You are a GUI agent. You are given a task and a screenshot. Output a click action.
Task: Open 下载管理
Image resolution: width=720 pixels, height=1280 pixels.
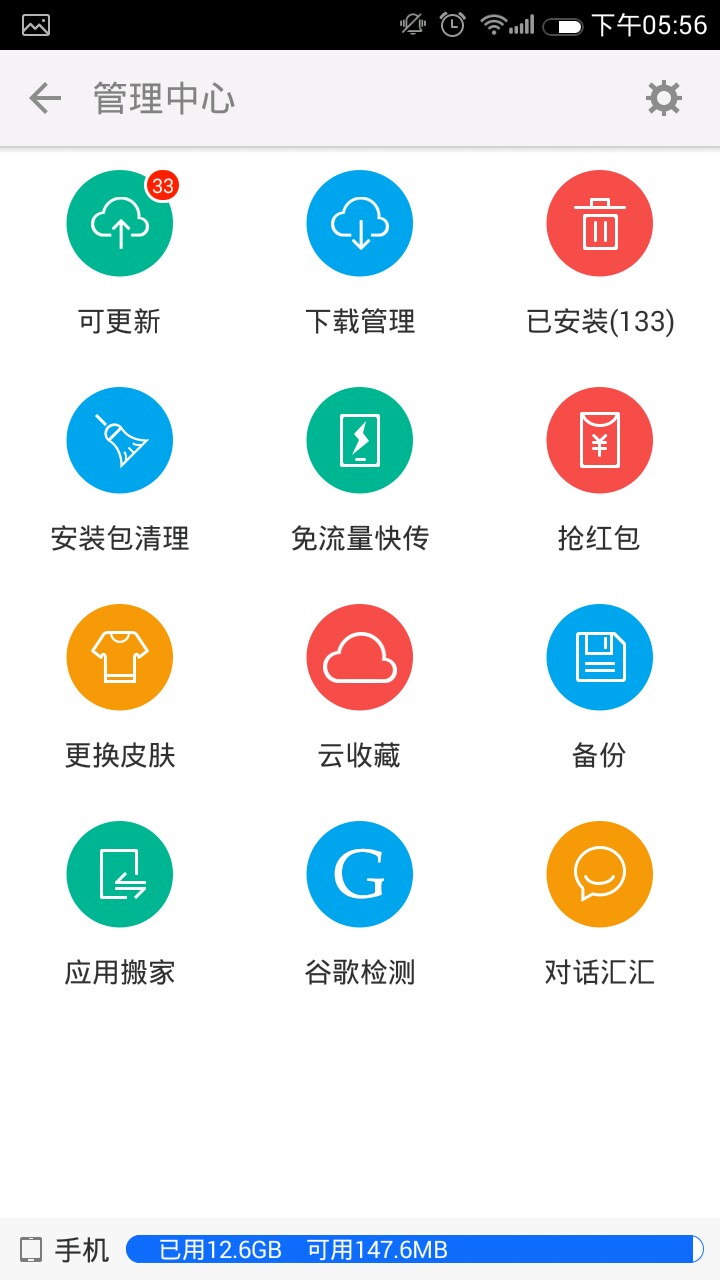point(360,224)
